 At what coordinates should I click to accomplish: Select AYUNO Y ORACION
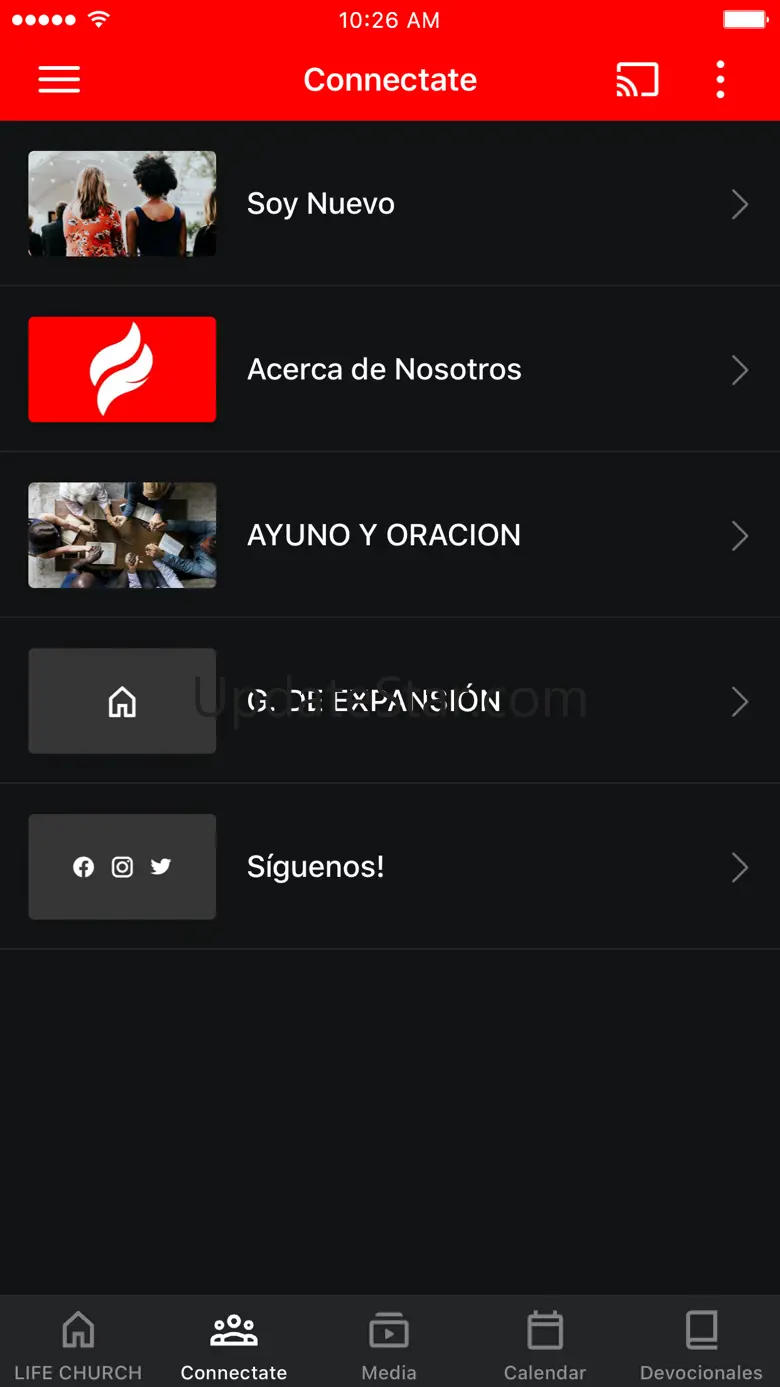[x=390, y=536]
